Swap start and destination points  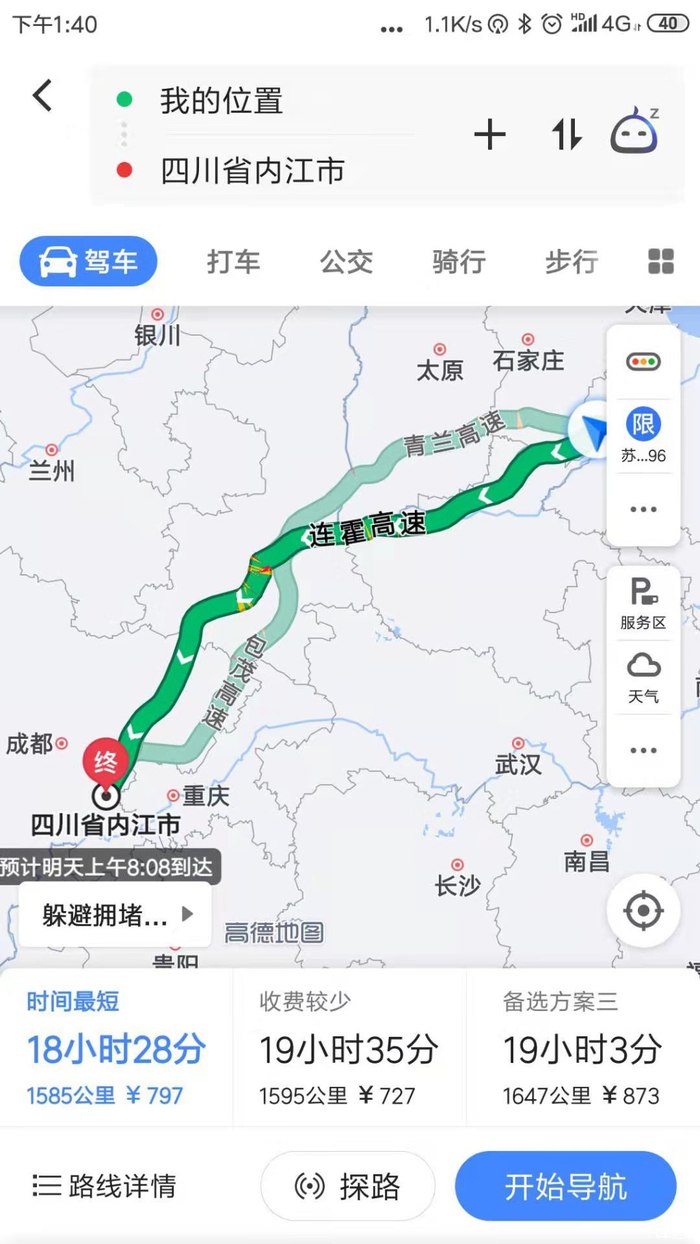(x=566, y=135)
